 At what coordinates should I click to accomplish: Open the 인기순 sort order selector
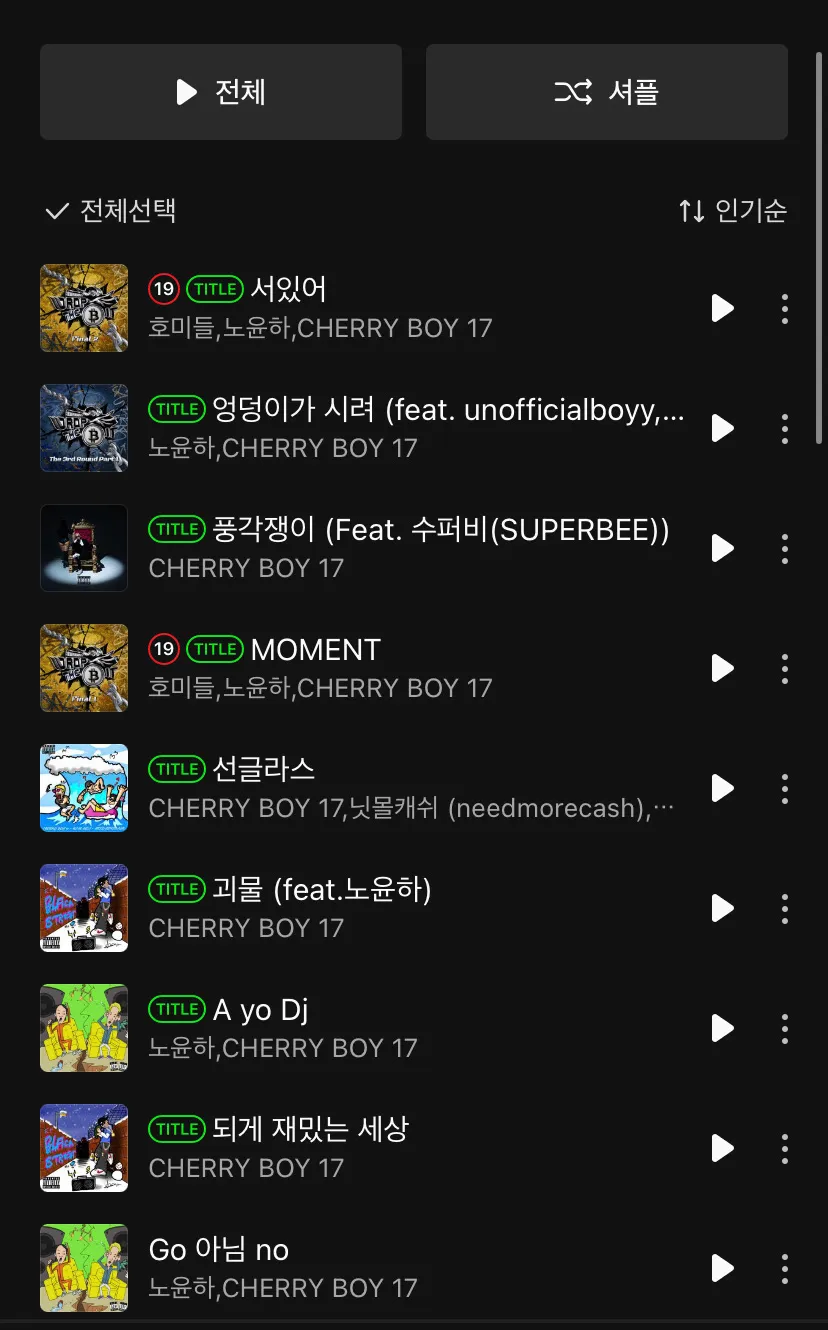[x=752, y=211]
